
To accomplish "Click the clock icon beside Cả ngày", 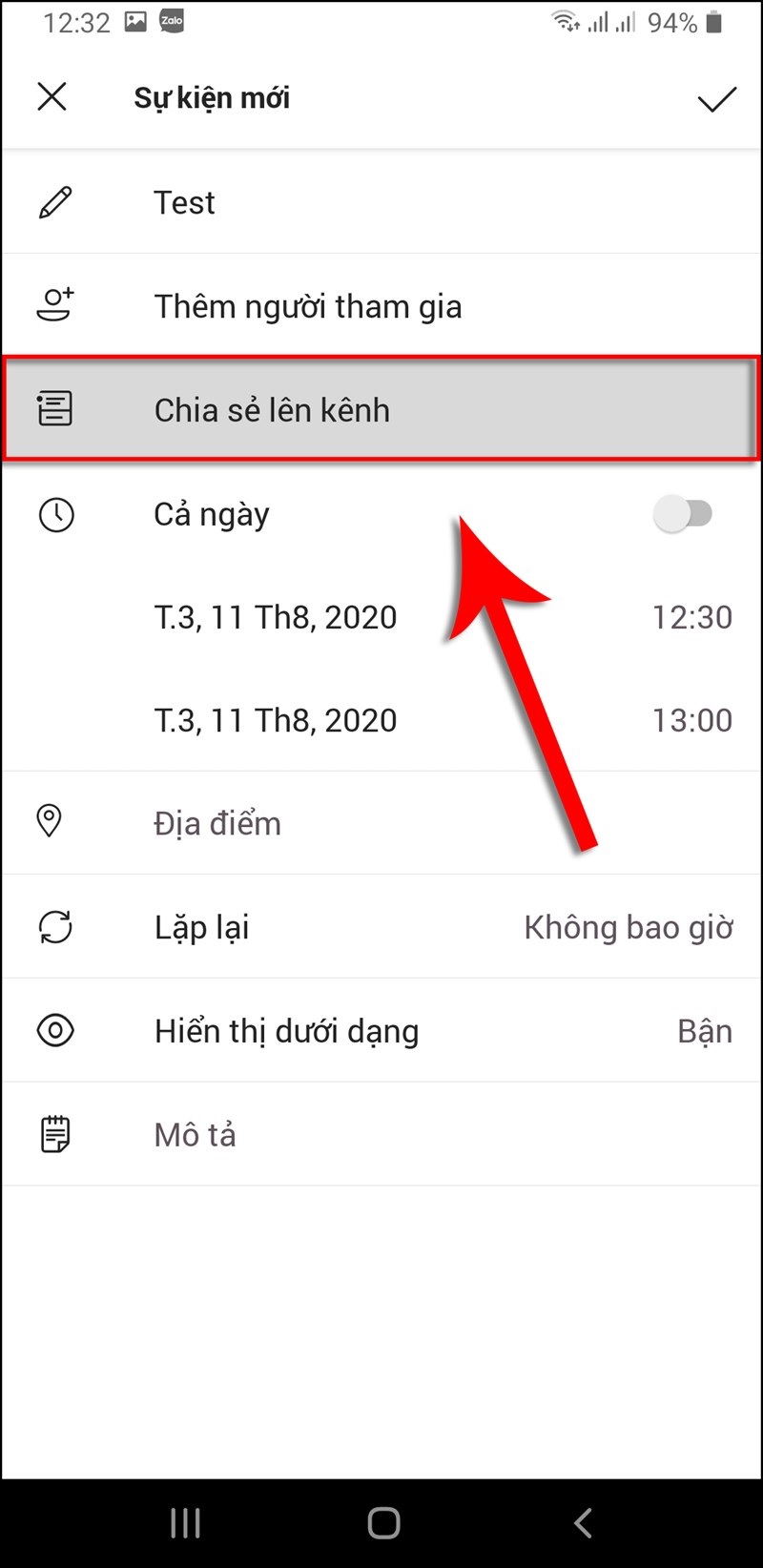I will pyautogui.click(x=54, y=514).
